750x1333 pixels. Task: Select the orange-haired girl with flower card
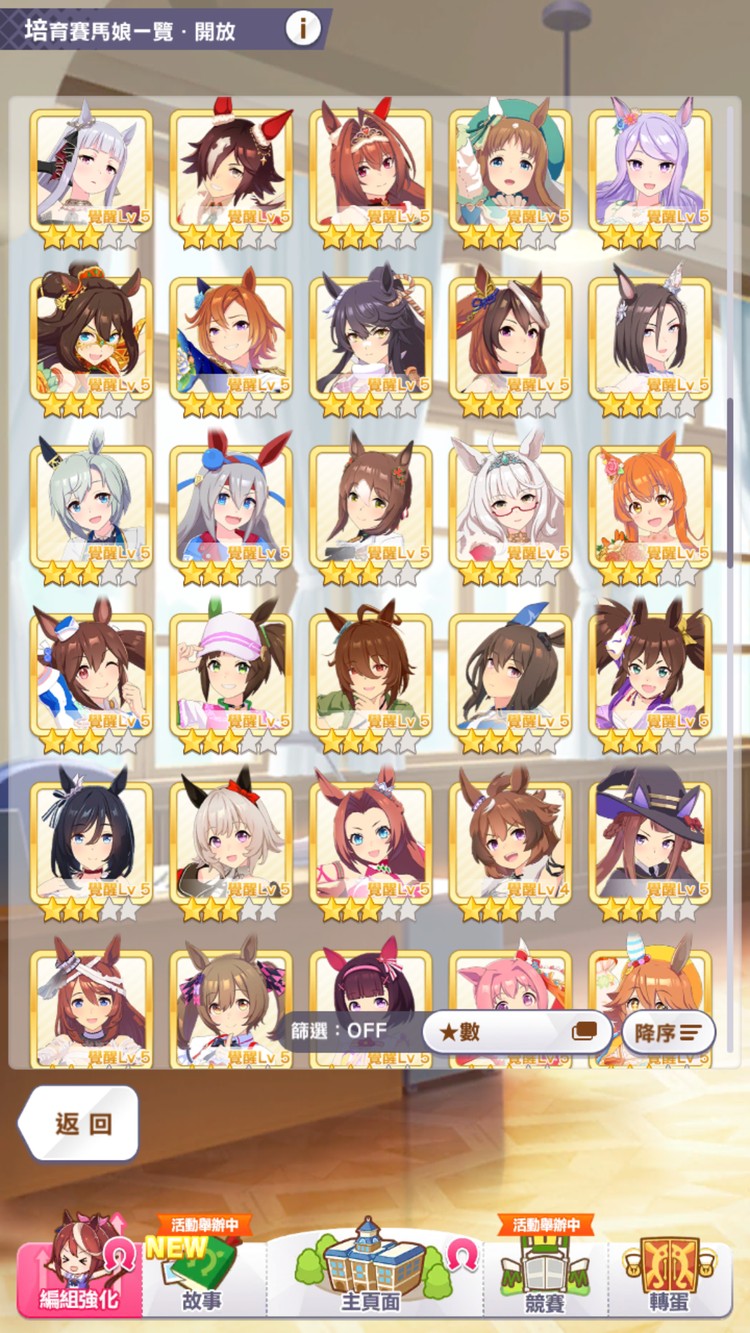(x=650, y=506)
